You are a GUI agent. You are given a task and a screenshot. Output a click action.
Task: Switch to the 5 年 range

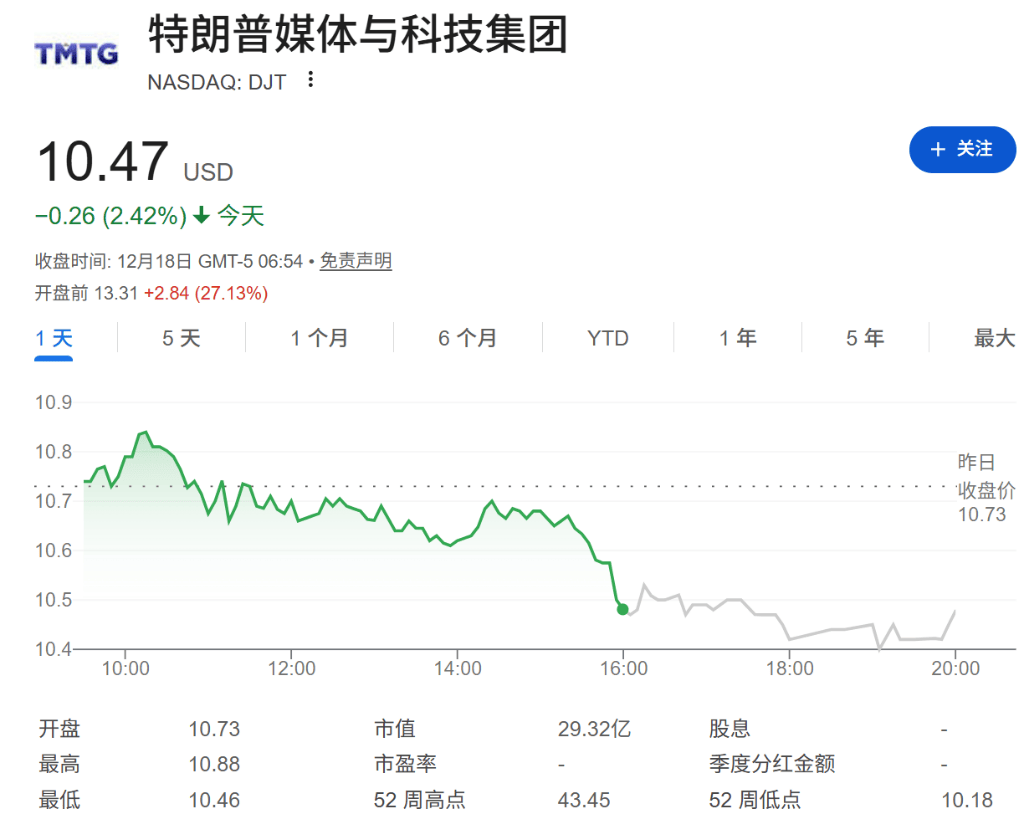pos(865,338)
